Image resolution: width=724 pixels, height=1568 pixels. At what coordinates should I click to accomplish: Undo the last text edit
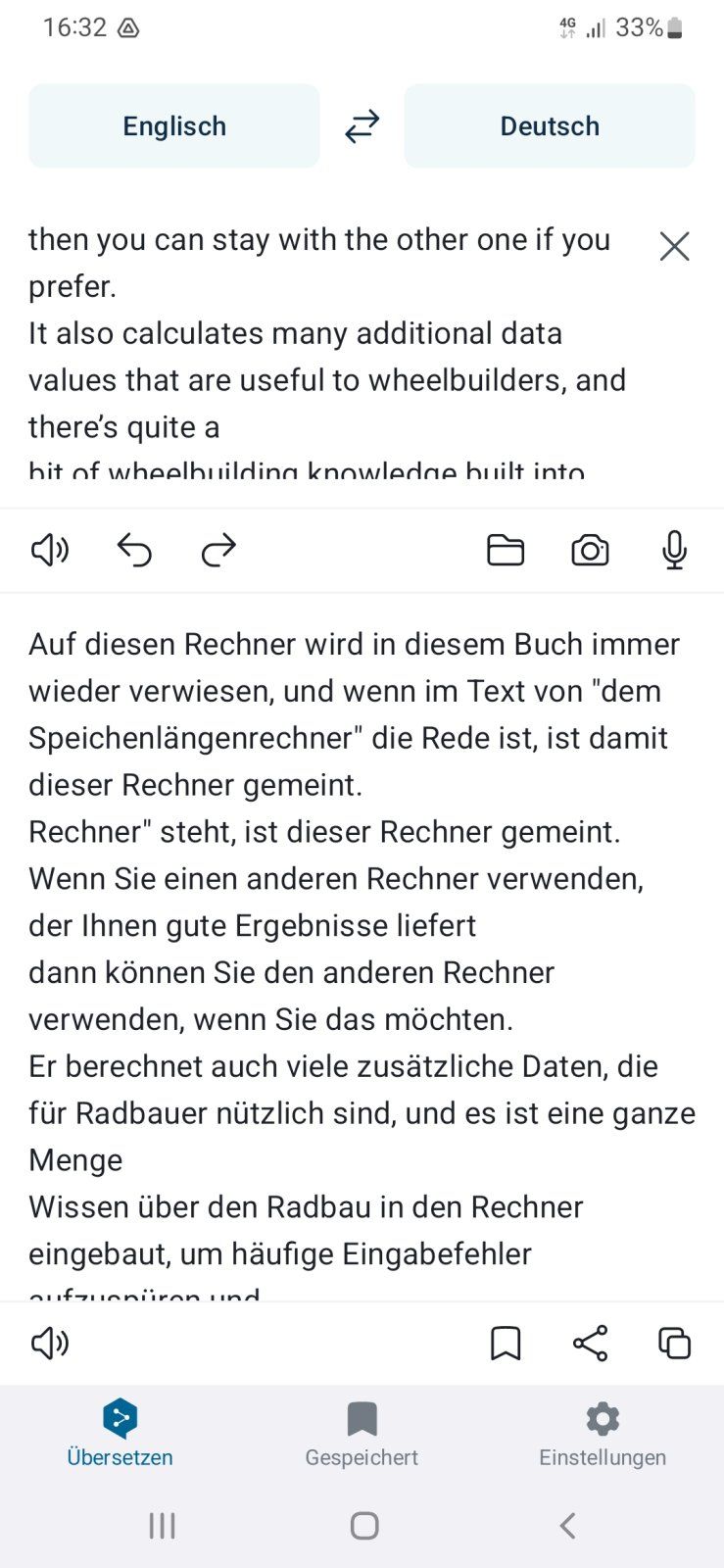pos(134,550)
